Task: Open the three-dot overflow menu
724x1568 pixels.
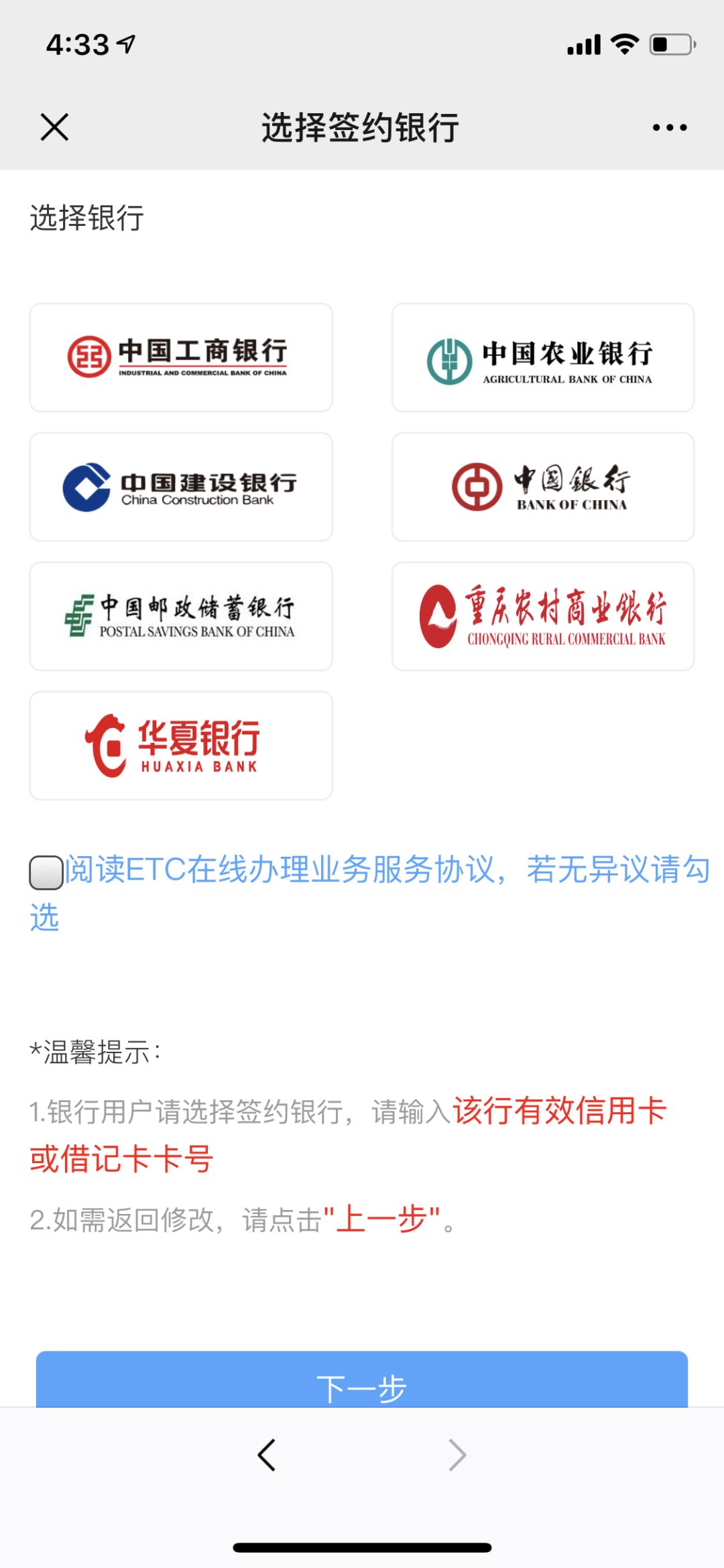Action: click(670, 127)
